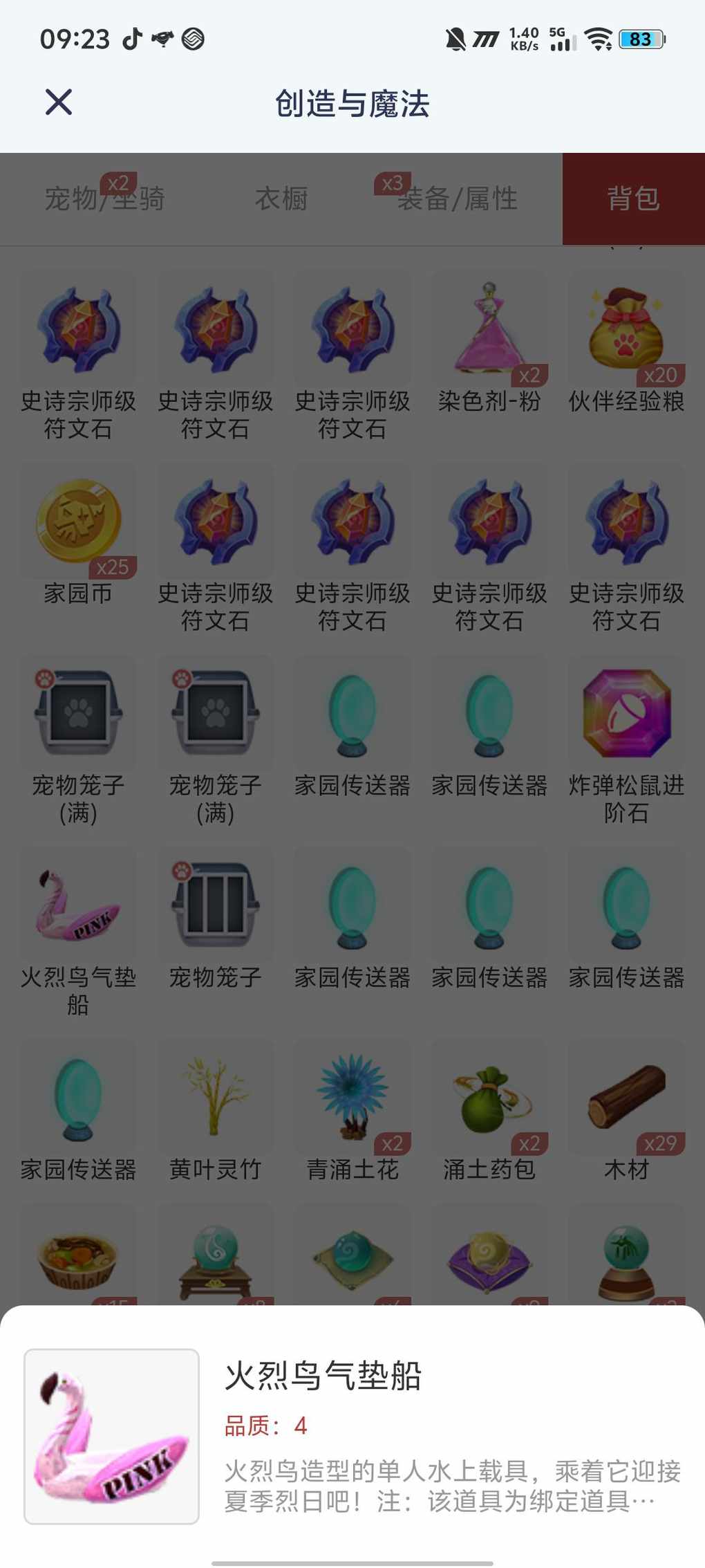Open the 装备/属性 tab
705x1568 pixels.
[457, 199]
